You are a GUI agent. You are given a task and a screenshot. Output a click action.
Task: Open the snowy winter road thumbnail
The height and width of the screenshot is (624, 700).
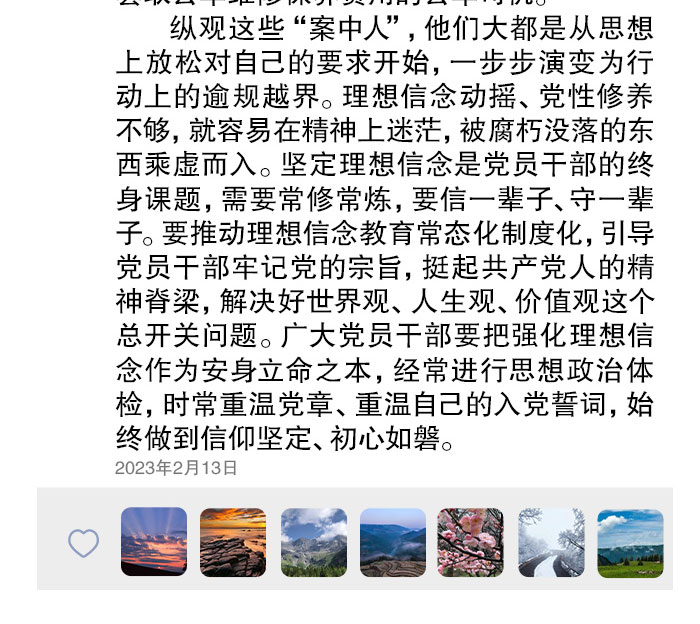click(x=551, y=542)
